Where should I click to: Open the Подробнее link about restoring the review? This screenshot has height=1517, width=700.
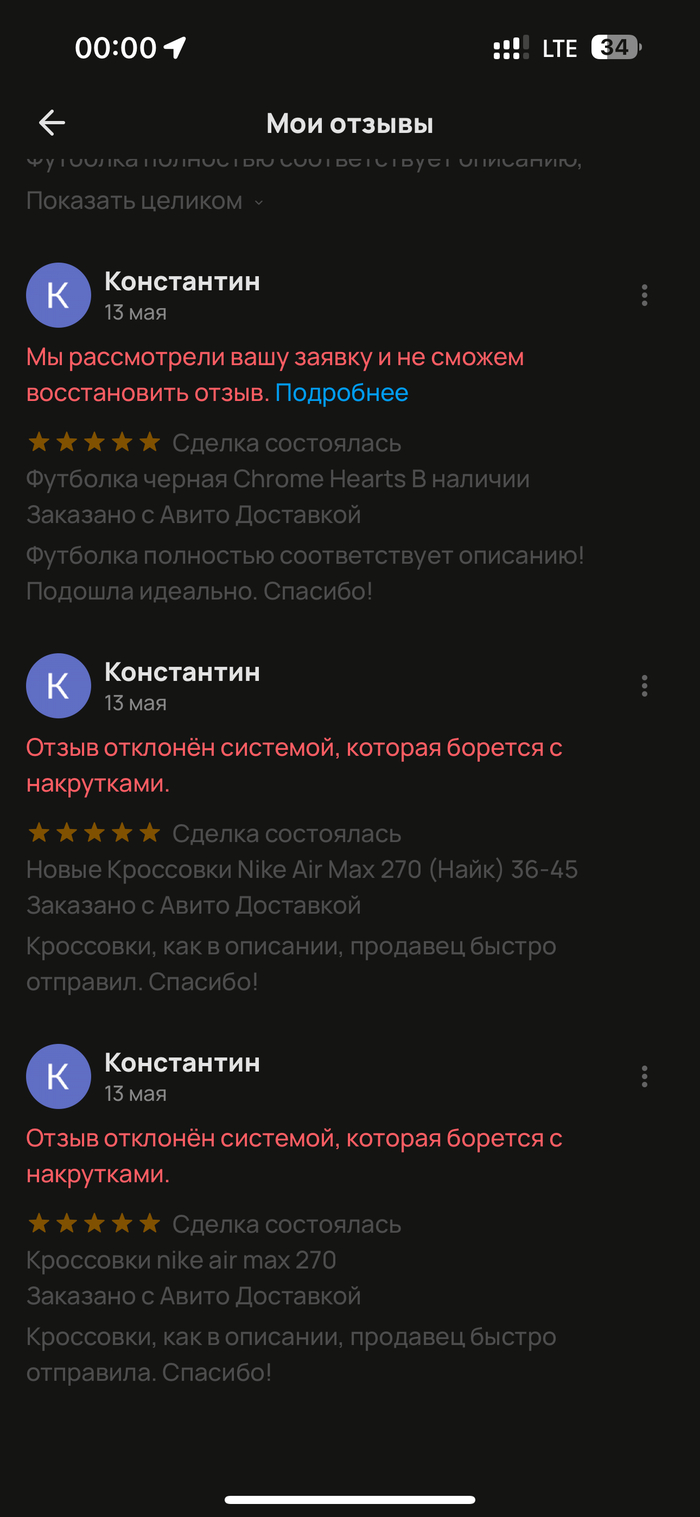341,393
